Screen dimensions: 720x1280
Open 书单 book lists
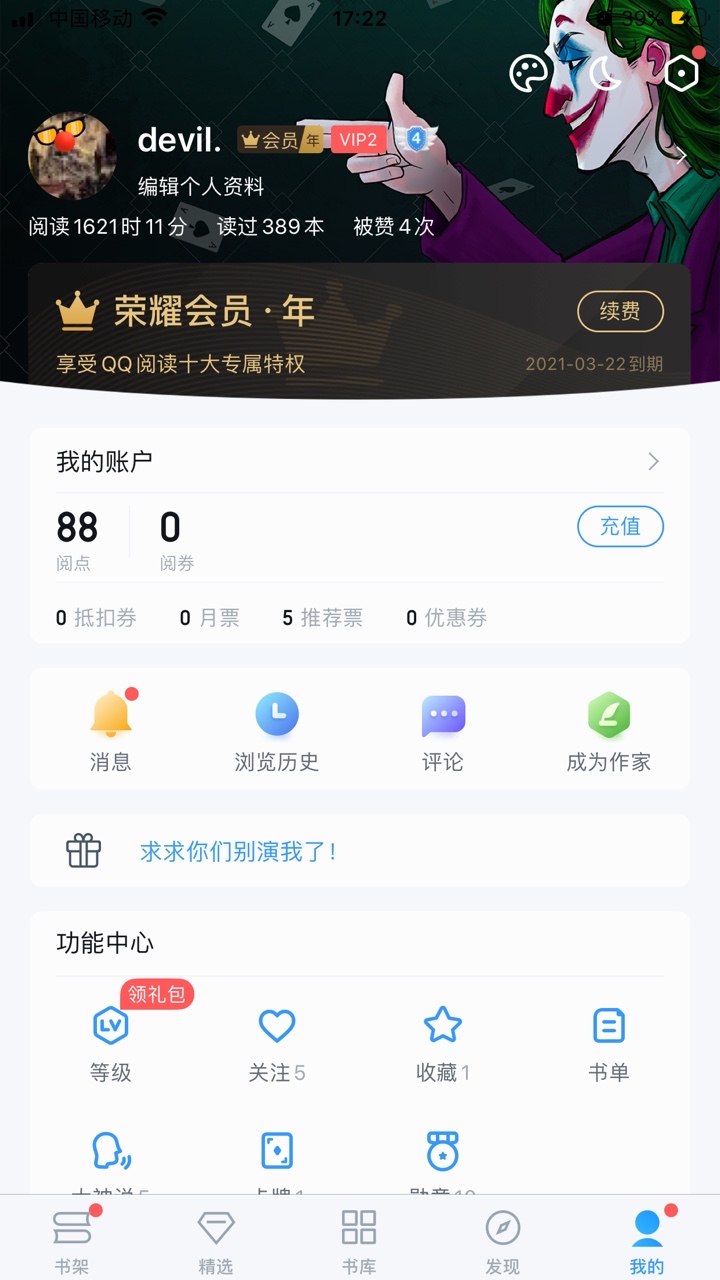(x=608, y=1042)
